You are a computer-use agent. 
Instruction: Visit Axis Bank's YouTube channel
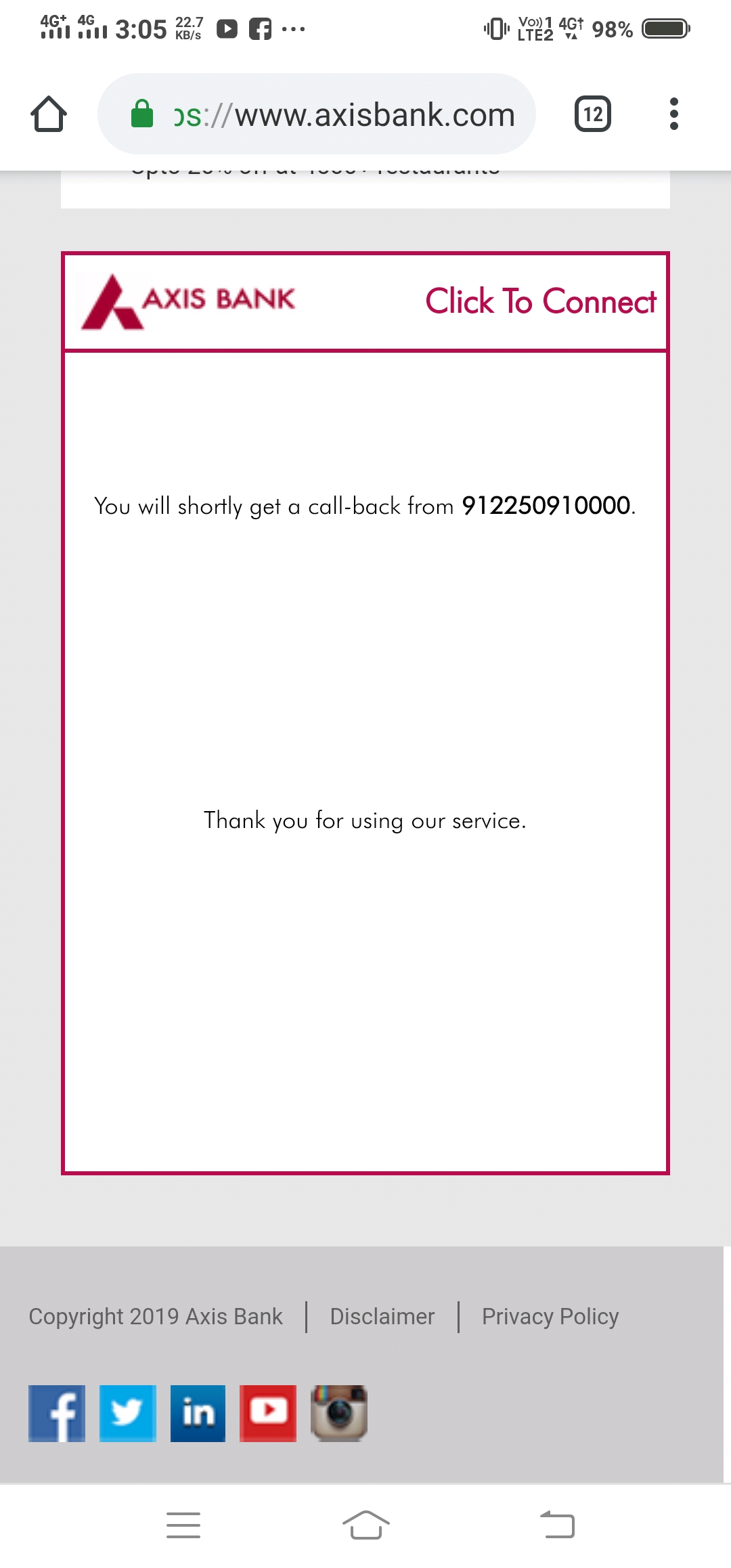(x=268, y=1414)
